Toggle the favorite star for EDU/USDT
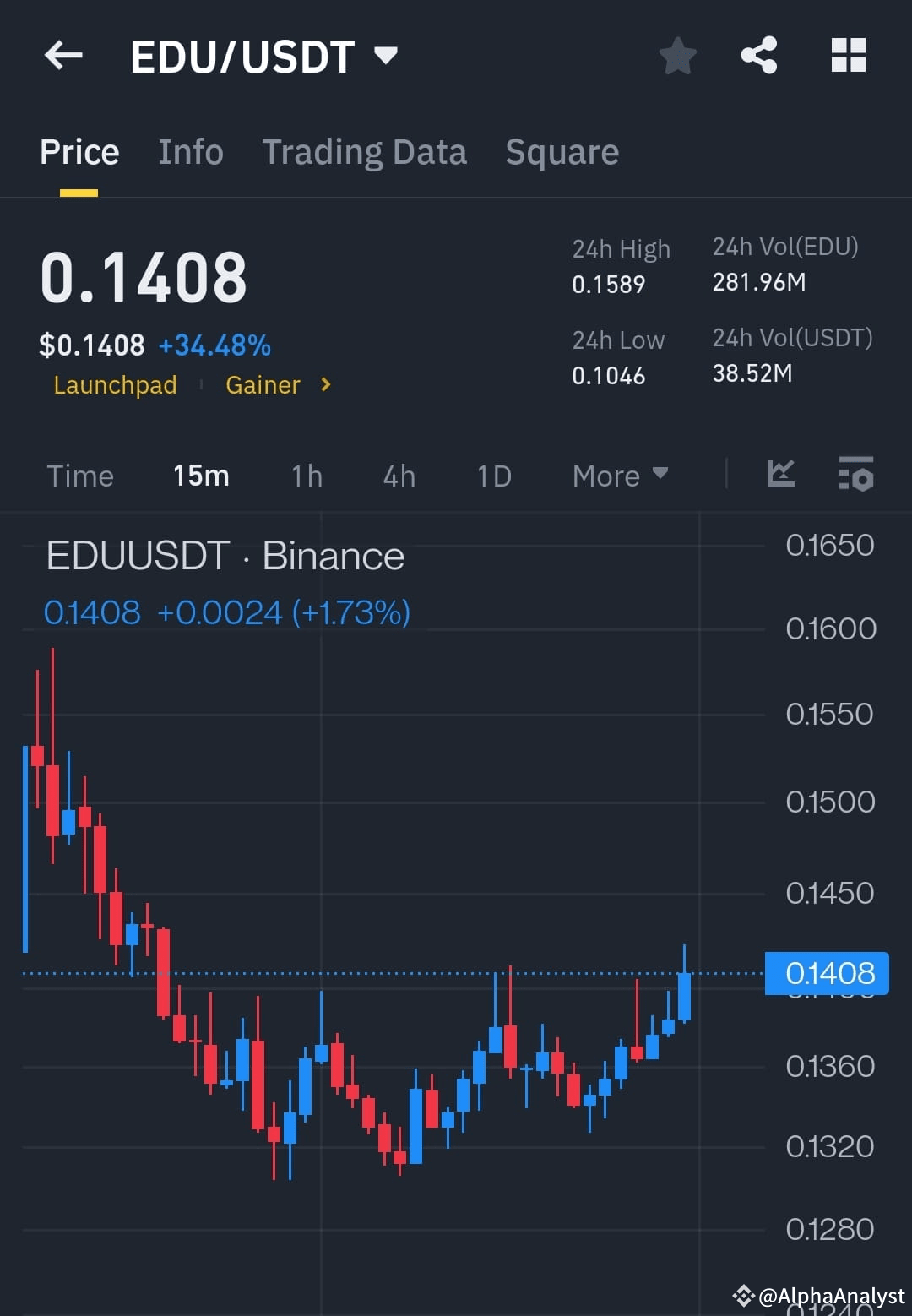This screenshot has width=912, height=1316. [x=676, y=55]
